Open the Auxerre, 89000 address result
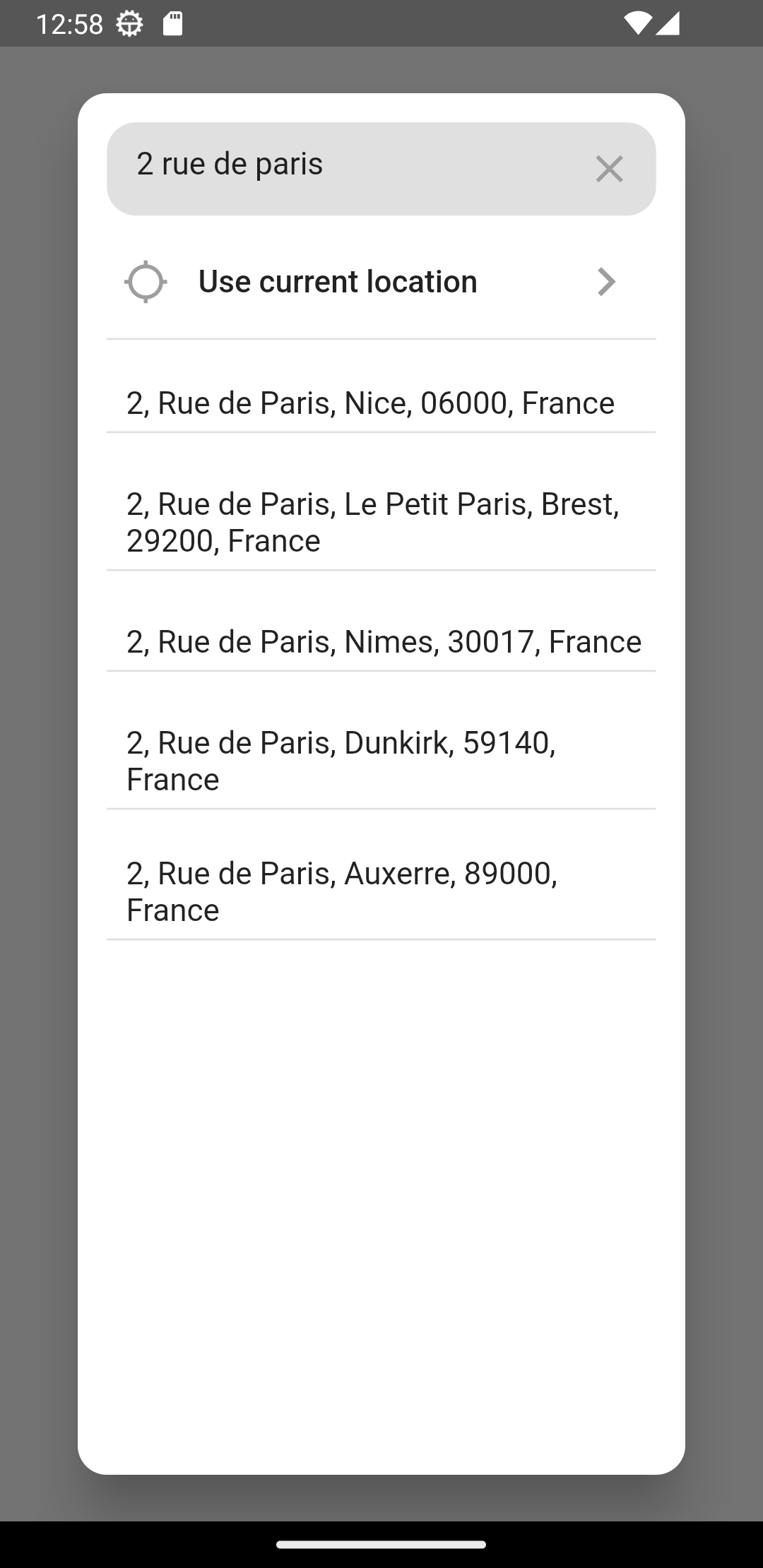The height and width of the screenshot is (1568, 763). coord(381,891)
